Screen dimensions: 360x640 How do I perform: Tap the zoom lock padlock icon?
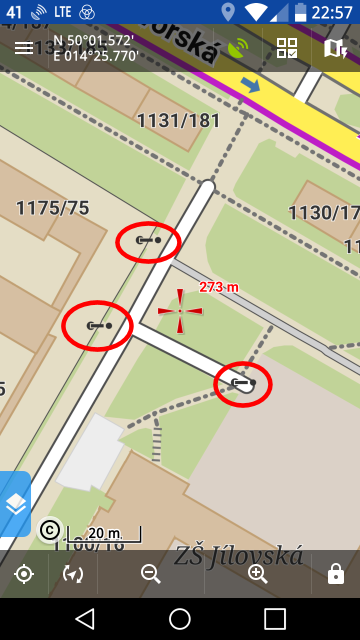(x=336, y=574)
